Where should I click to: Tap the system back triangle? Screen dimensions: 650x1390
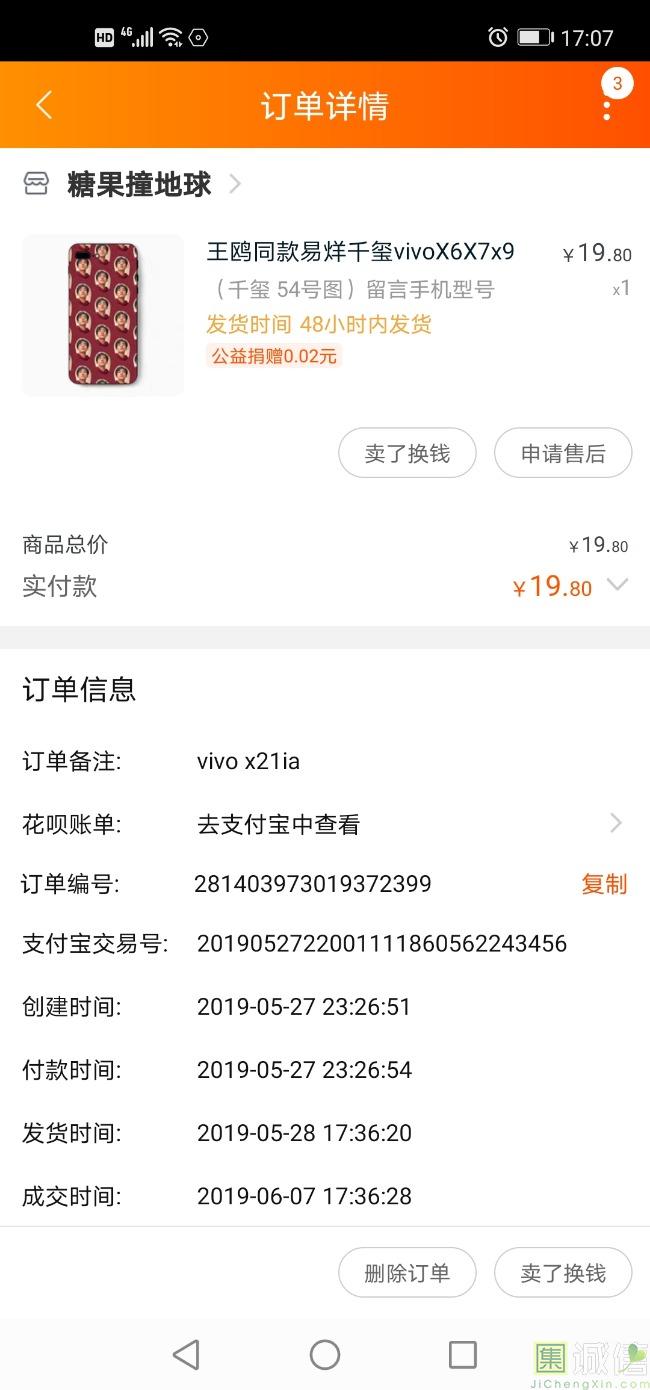click(186, 1355)
